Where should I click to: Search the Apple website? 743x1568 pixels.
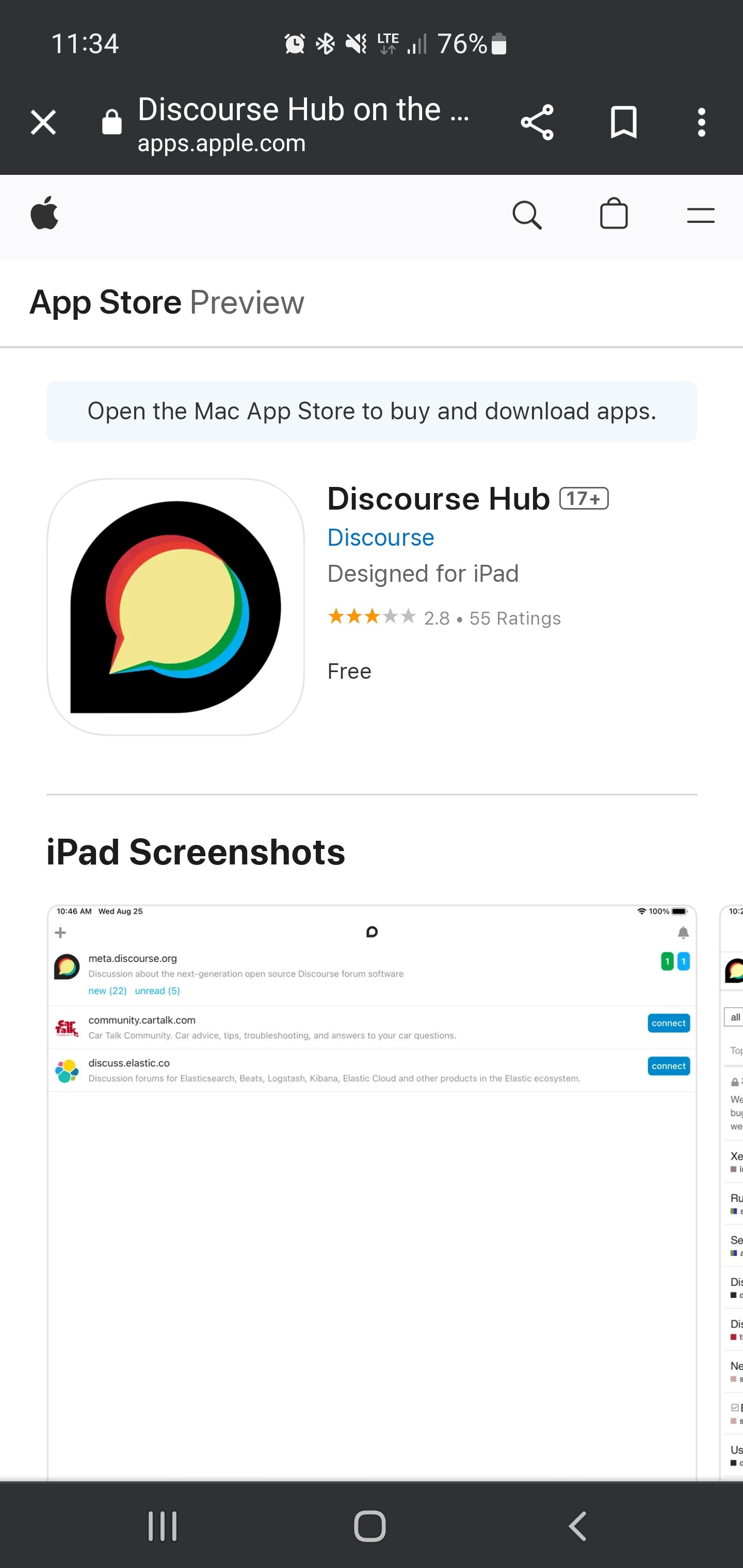527,215
